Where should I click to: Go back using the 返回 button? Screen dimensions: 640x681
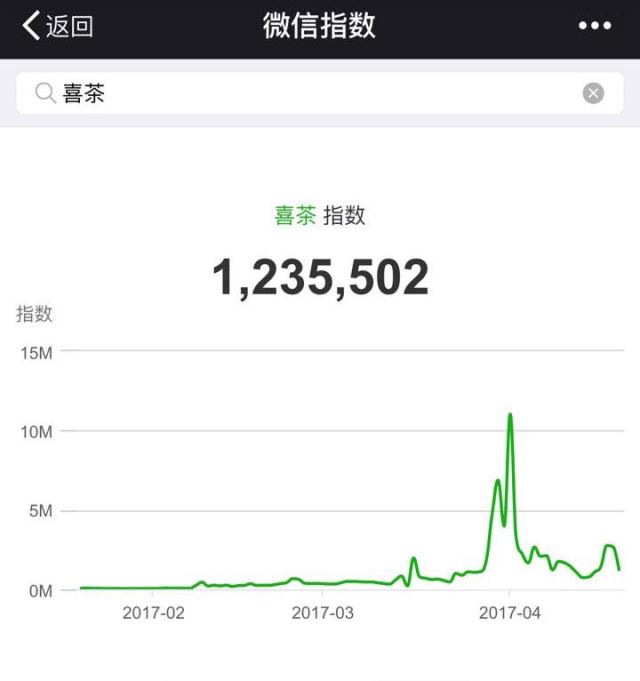click(58, 26)
